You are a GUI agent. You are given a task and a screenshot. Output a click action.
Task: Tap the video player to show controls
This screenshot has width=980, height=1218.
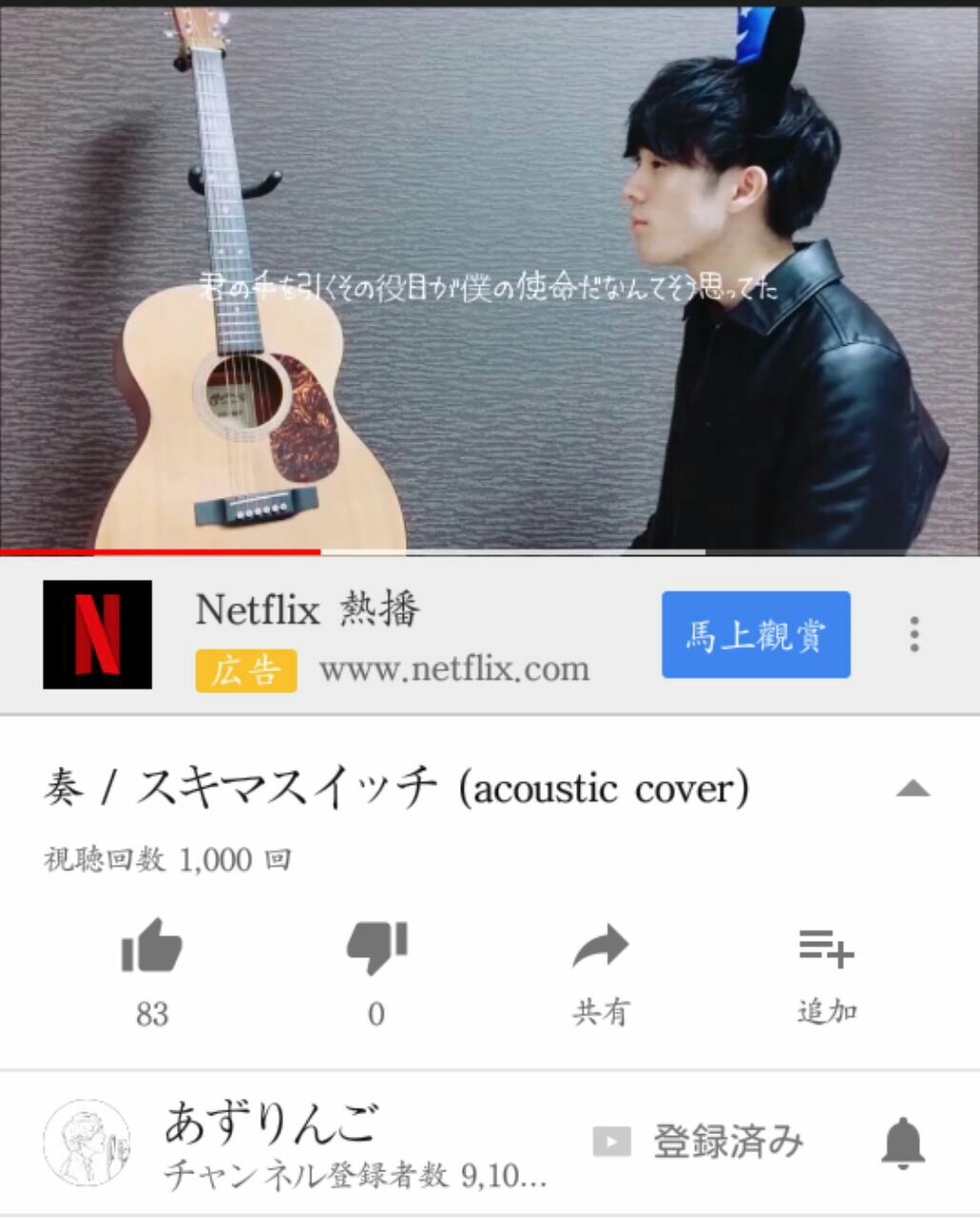click(x=490, y=276)
